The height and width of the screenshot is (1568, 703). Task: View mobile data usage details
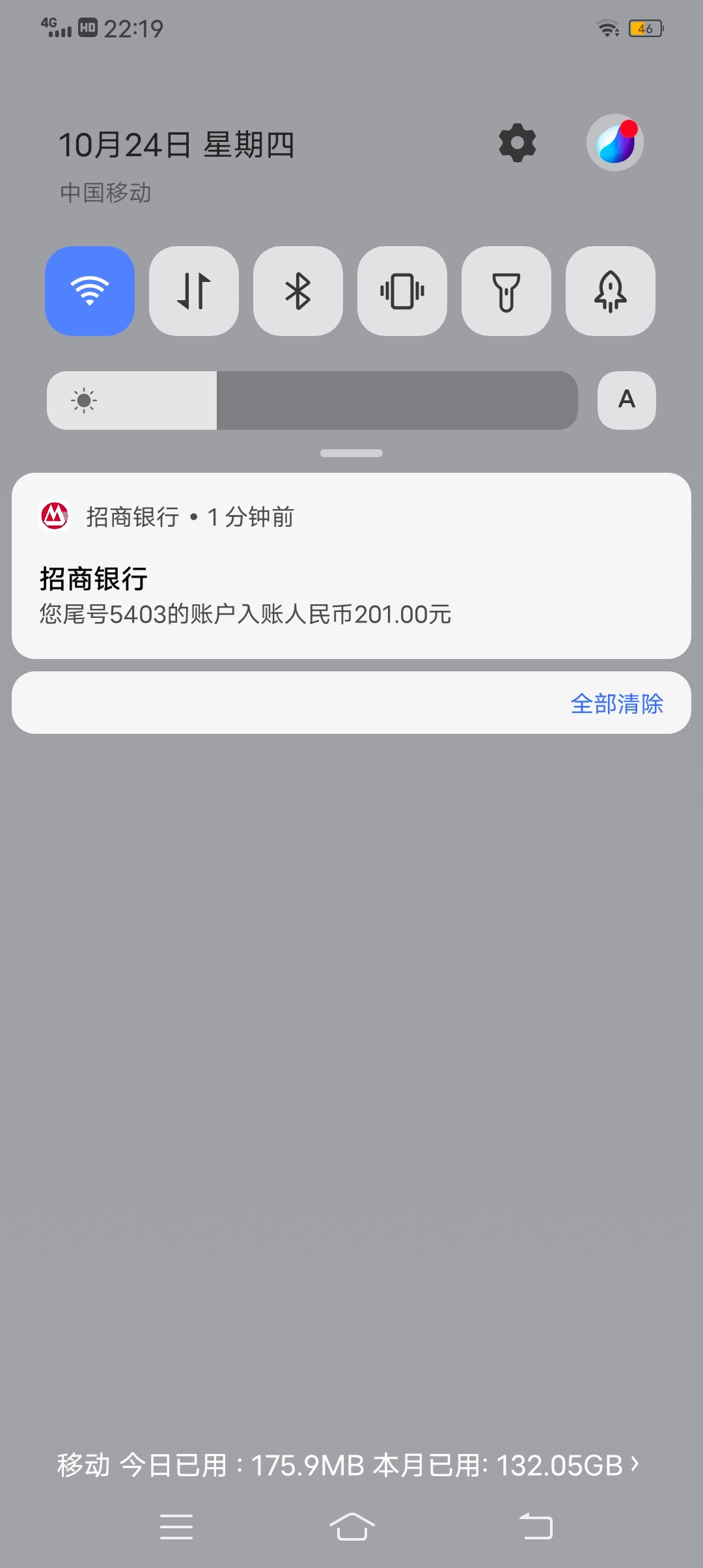click(x=349, y=1465)
